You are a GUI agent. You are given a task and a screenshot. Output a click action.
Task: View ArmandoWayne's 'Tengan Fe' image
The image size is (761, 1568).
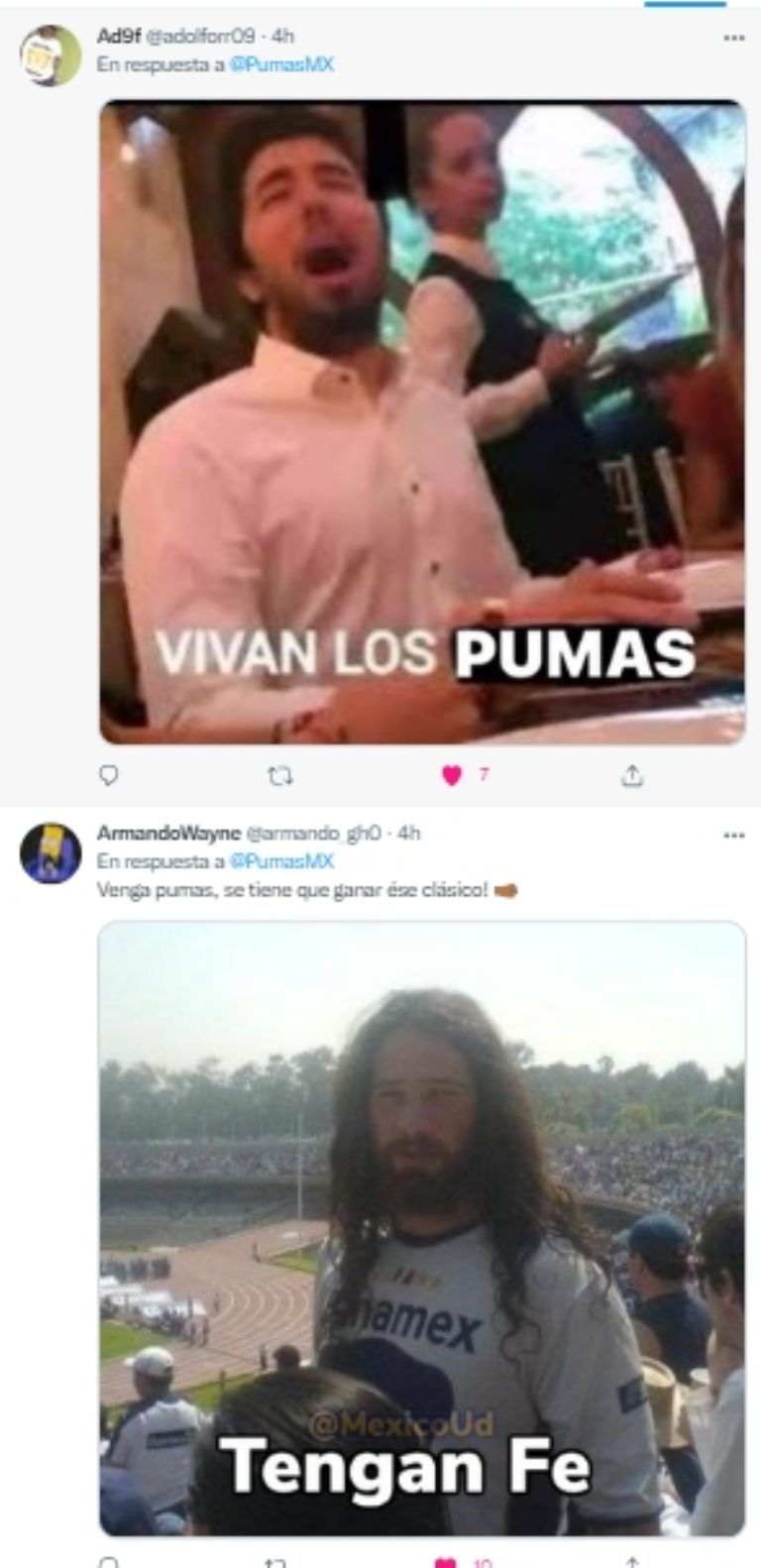tap(422, 1229)
